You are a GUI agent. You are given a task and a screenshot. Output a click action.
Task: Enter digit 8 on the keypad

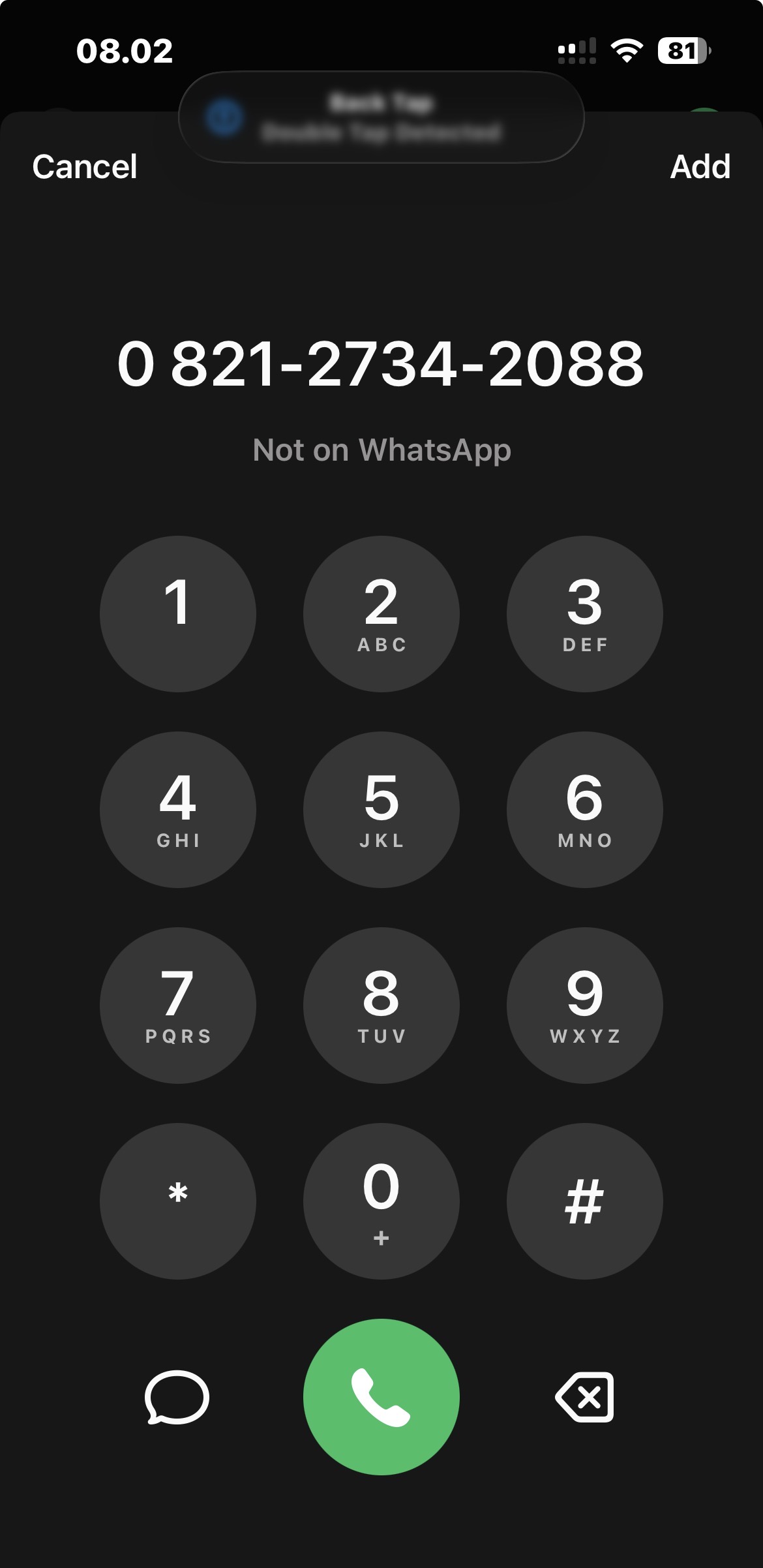381,1006
